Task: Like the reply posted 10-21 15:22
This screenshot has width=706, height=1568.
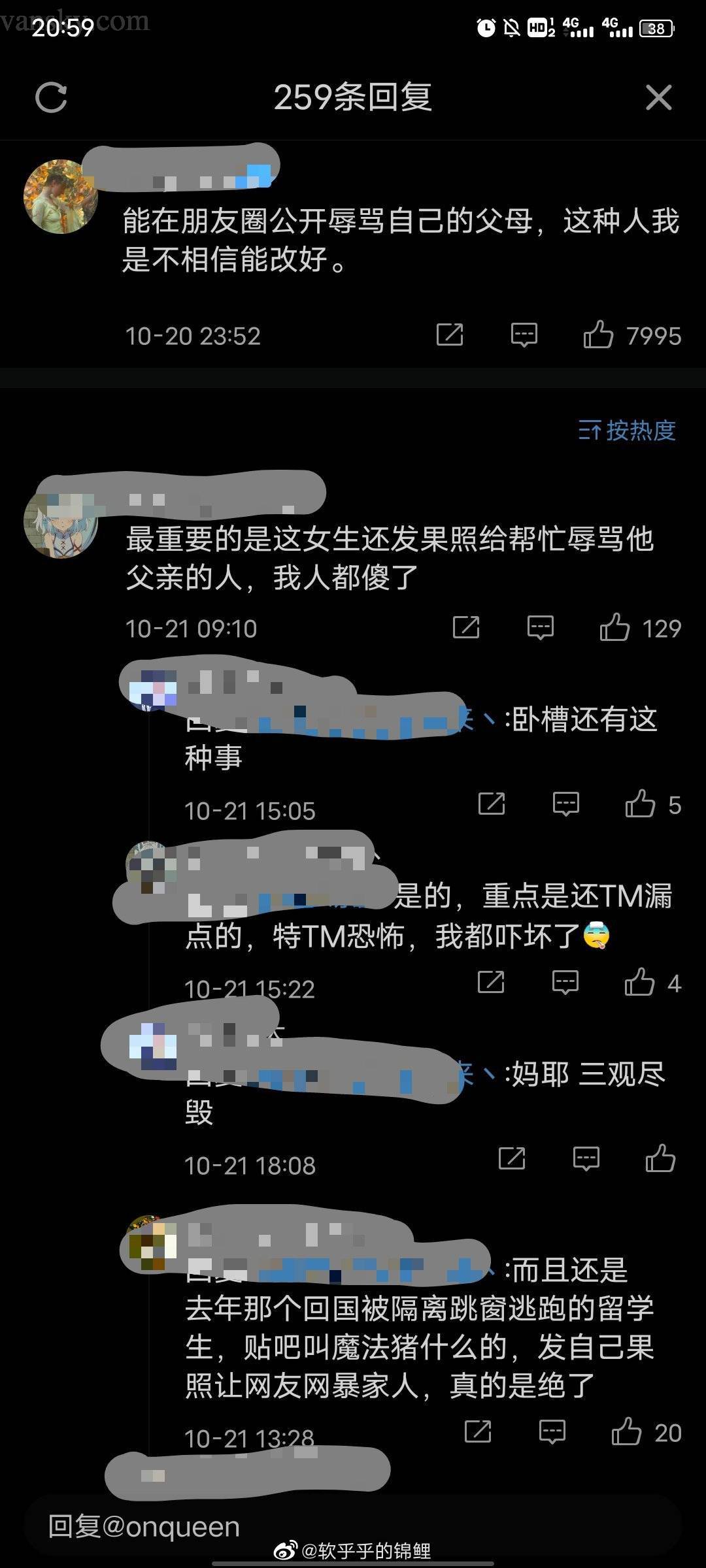Action: coord(639,982)
